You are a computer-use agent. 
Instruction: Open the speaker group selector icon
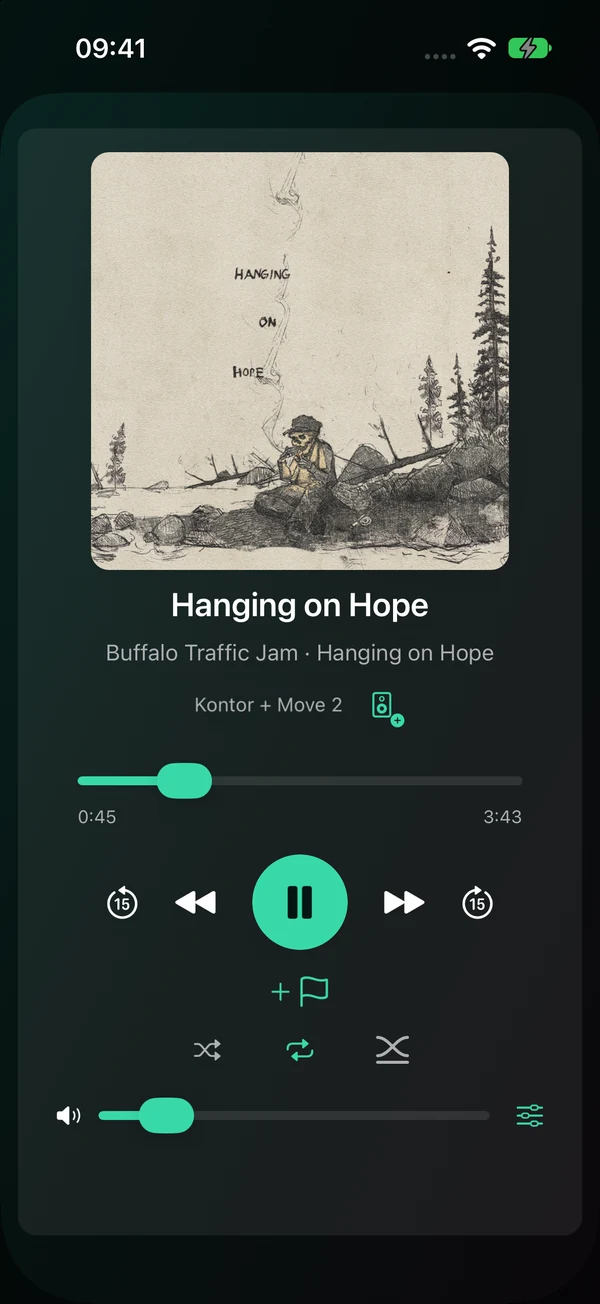click(x=387, y=708)
